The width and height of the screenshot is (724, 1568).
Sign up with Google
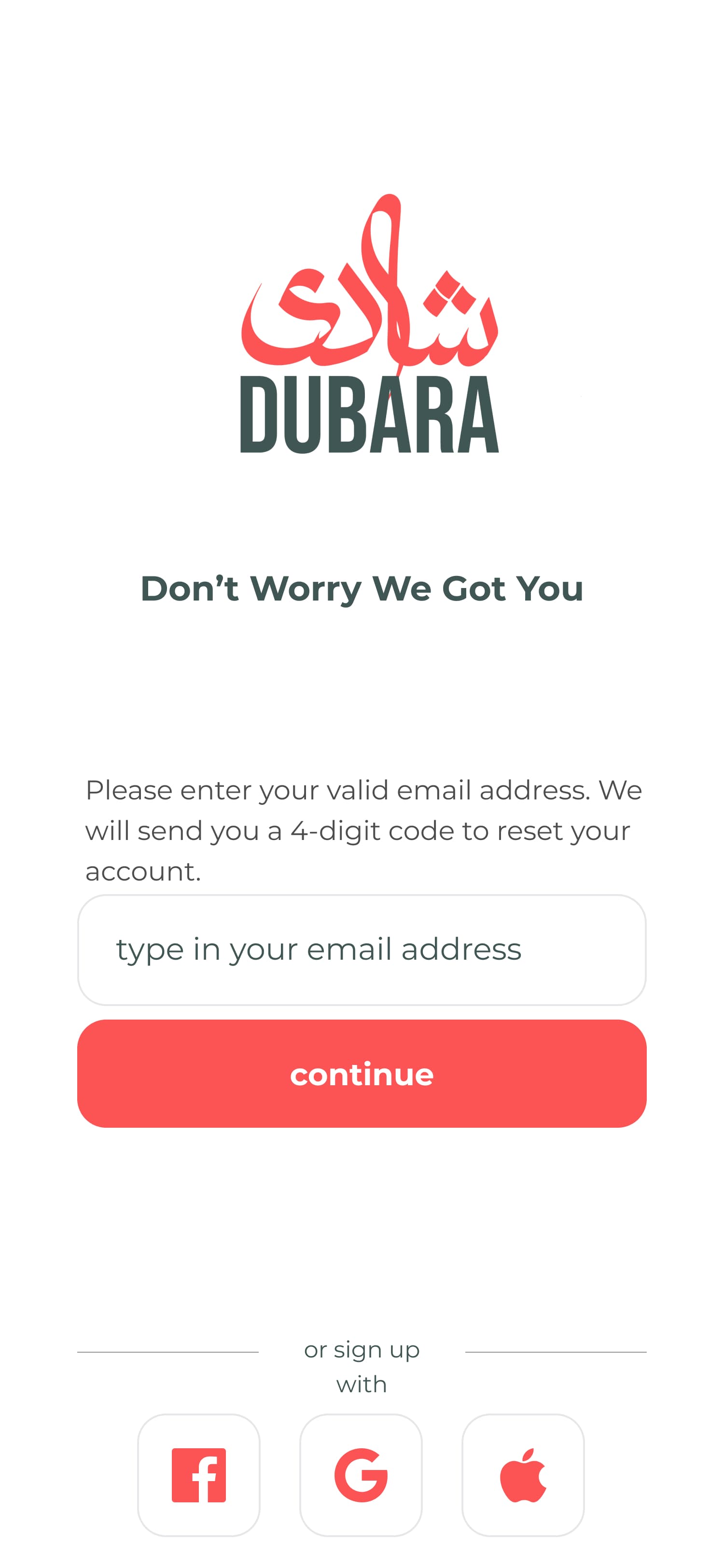coord(361,1475)
